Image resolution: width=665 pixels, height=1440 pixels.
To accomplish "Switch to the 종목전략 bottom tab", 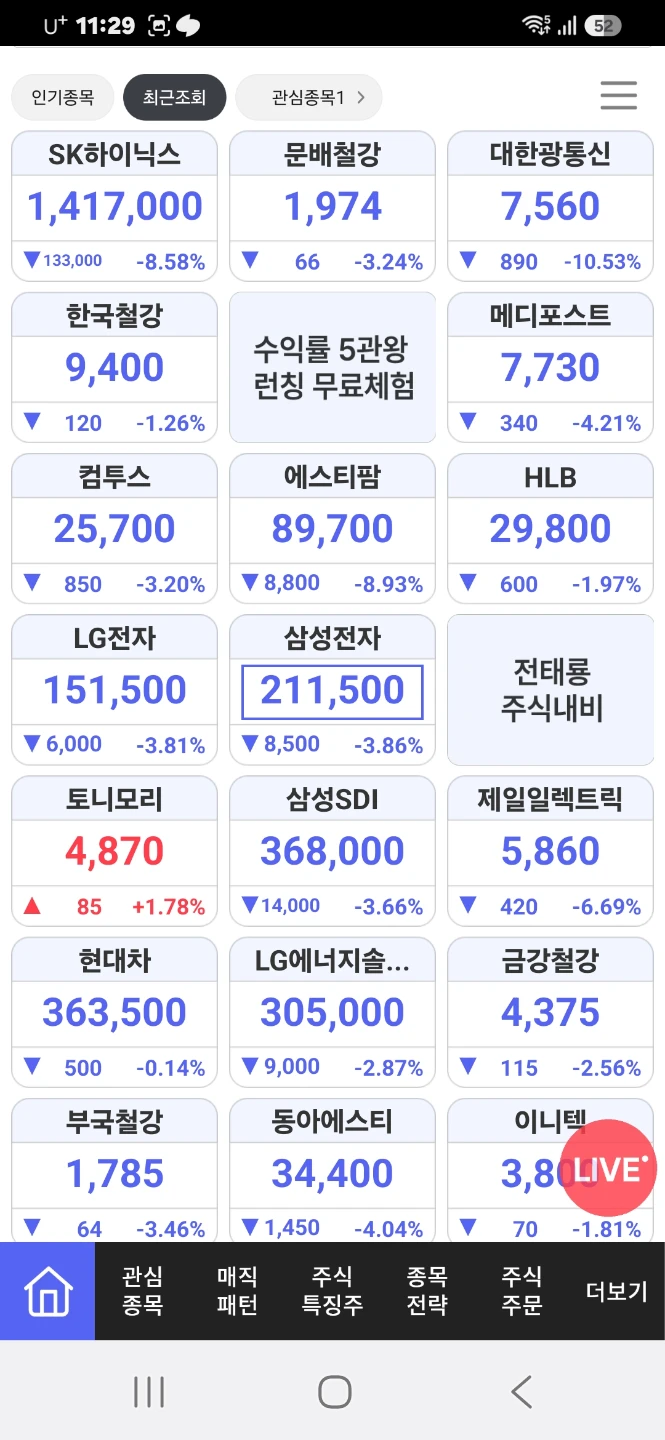I will [427, 1291].
